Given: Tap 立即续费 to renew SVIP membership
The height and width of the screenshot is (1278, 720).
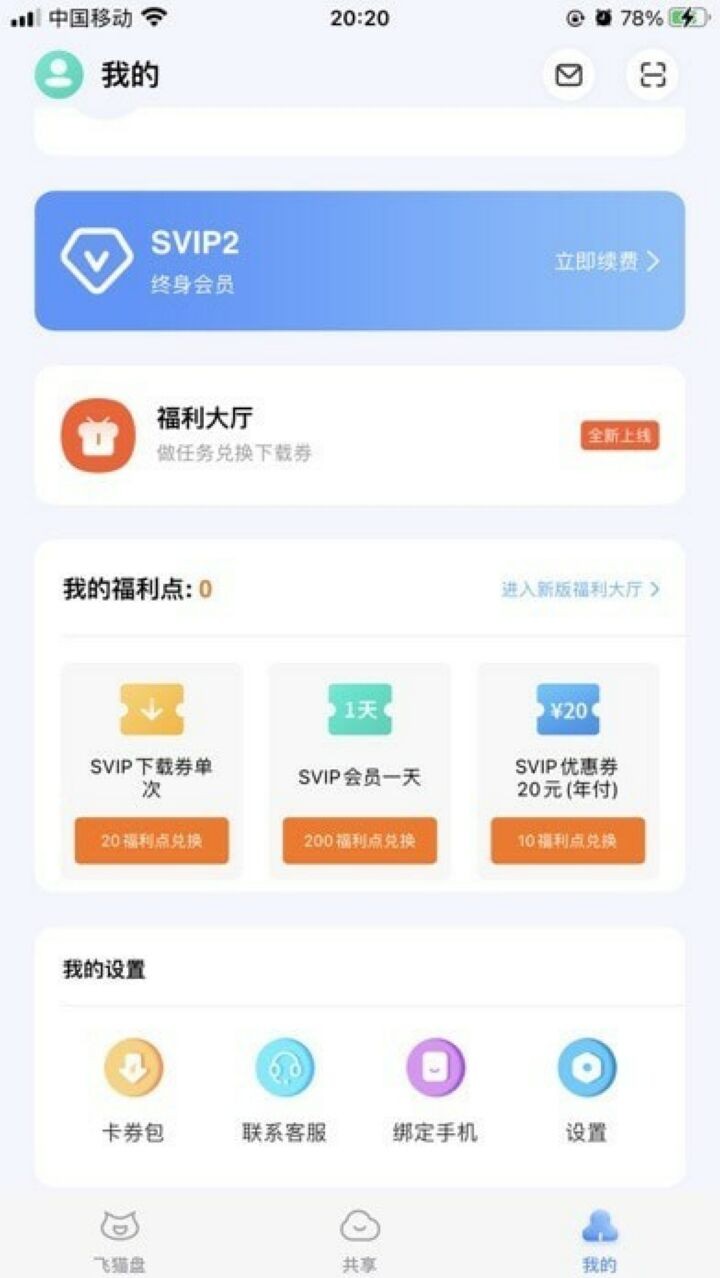Looking at the screenshot, I should point(607,262).
